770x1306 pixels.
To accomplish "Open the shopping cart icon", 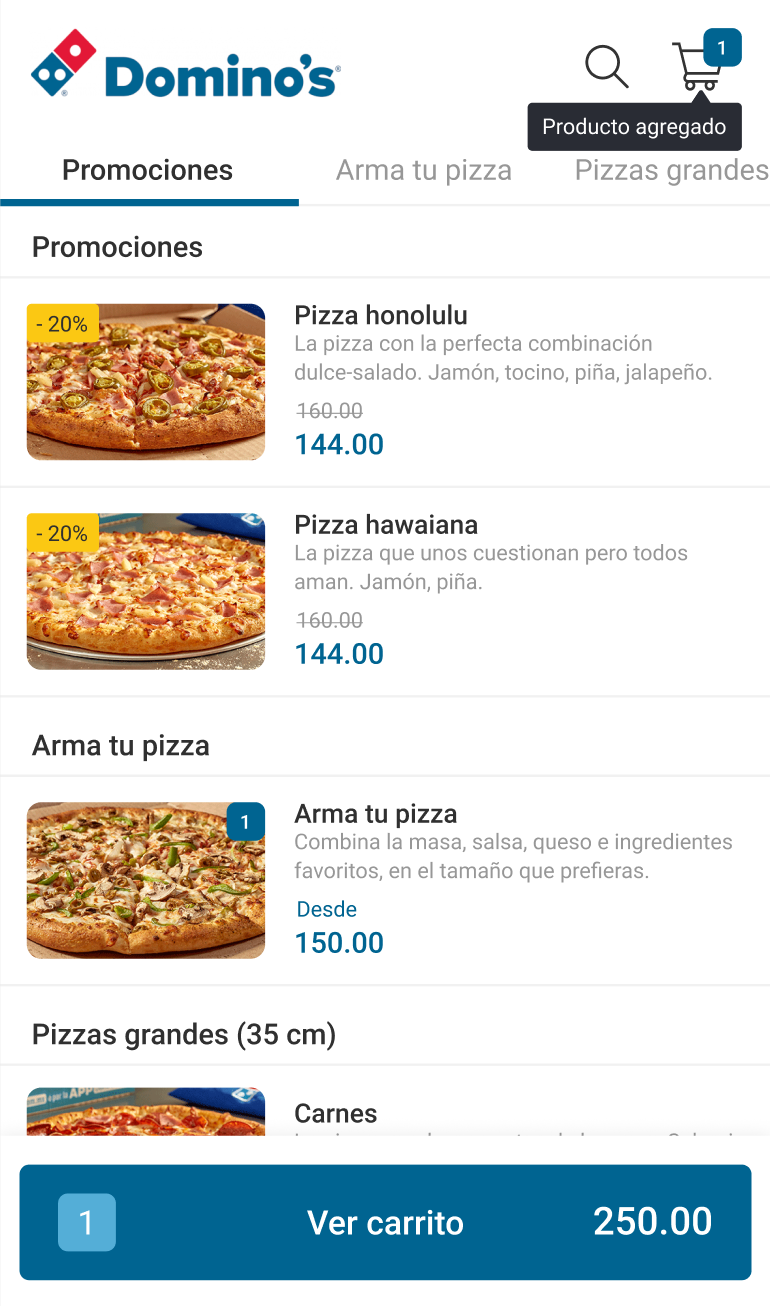I will pyautogui.click(x=697, y=67).
